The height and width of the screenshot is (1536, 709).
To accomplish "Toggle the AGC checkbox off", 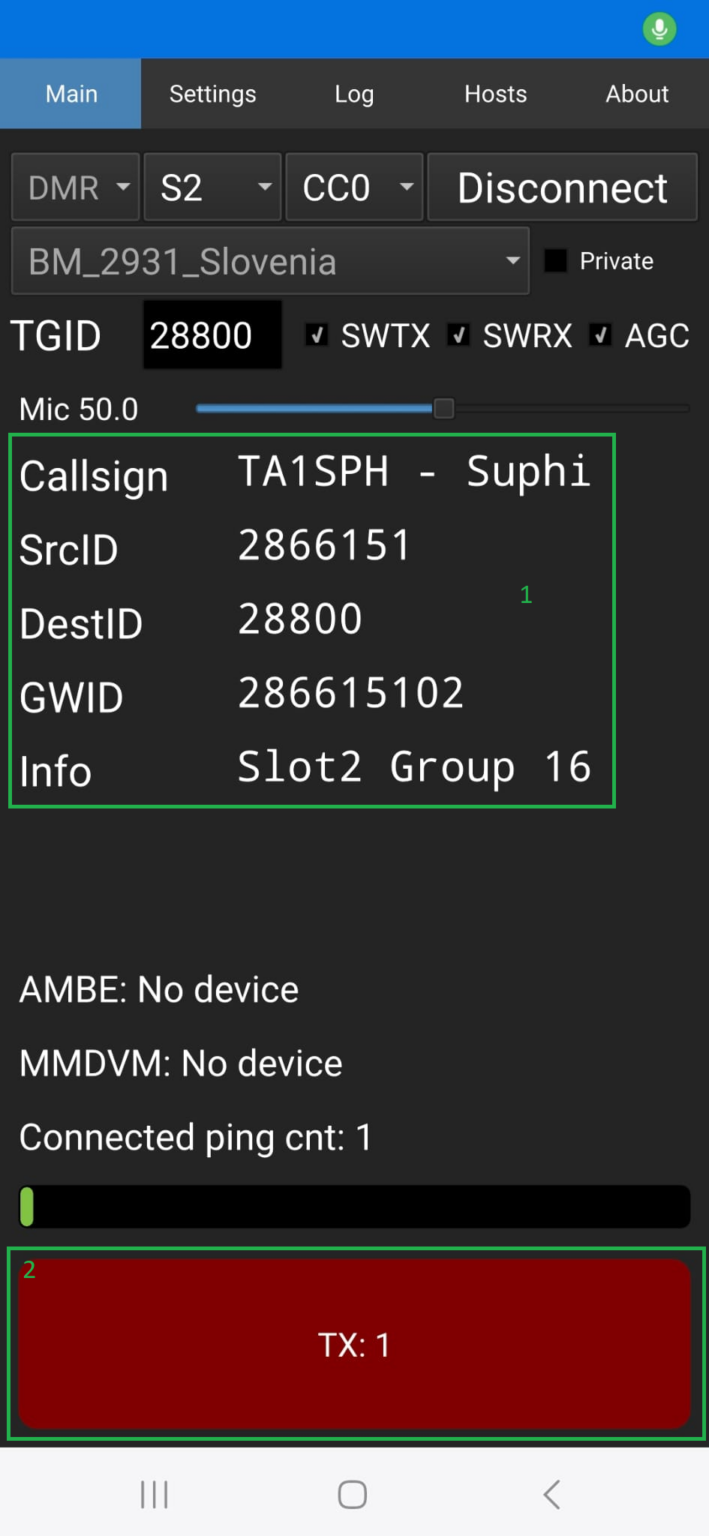I will coord(601,336).
